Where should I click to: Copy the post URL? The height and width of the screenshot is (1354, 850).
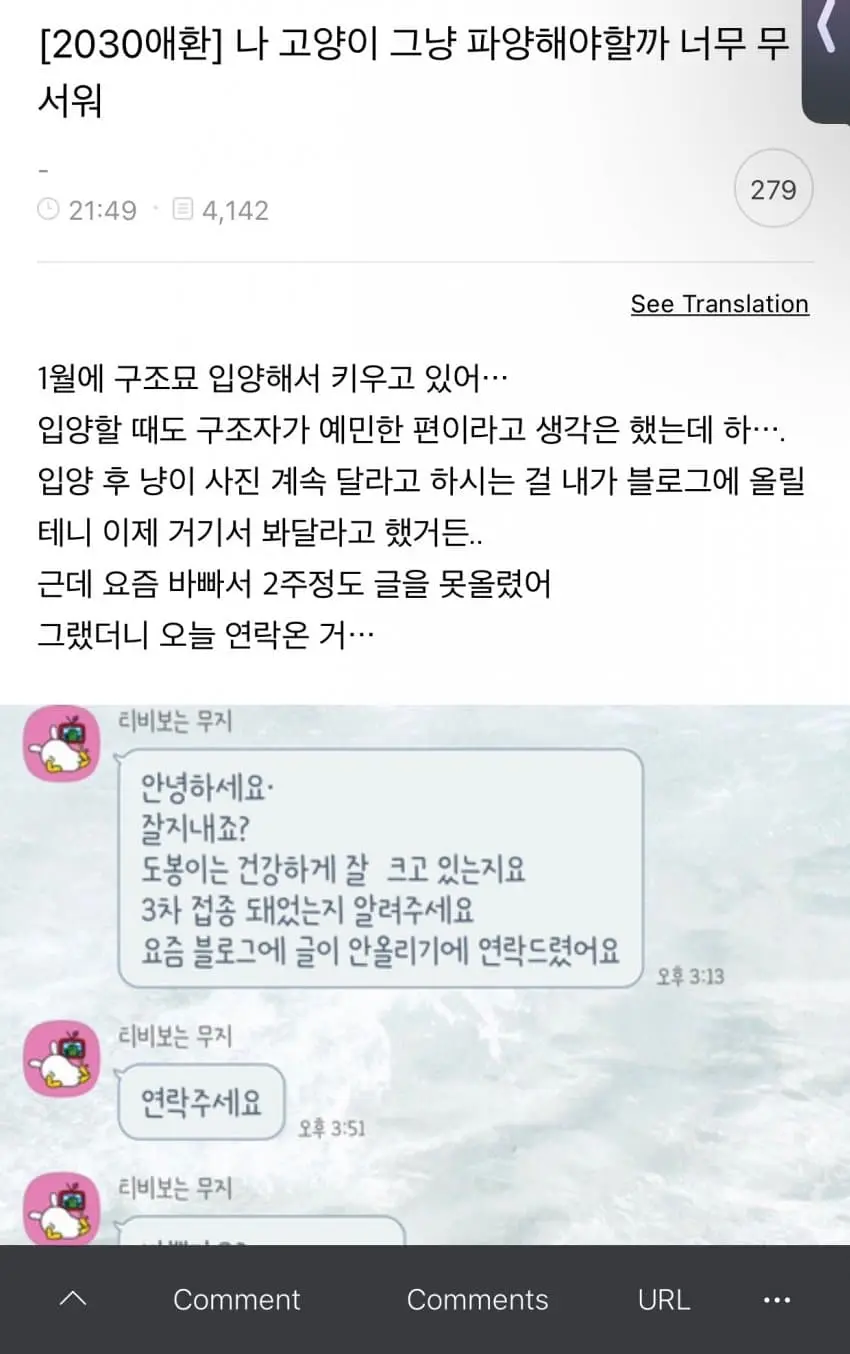click(x=664, y=1299)
